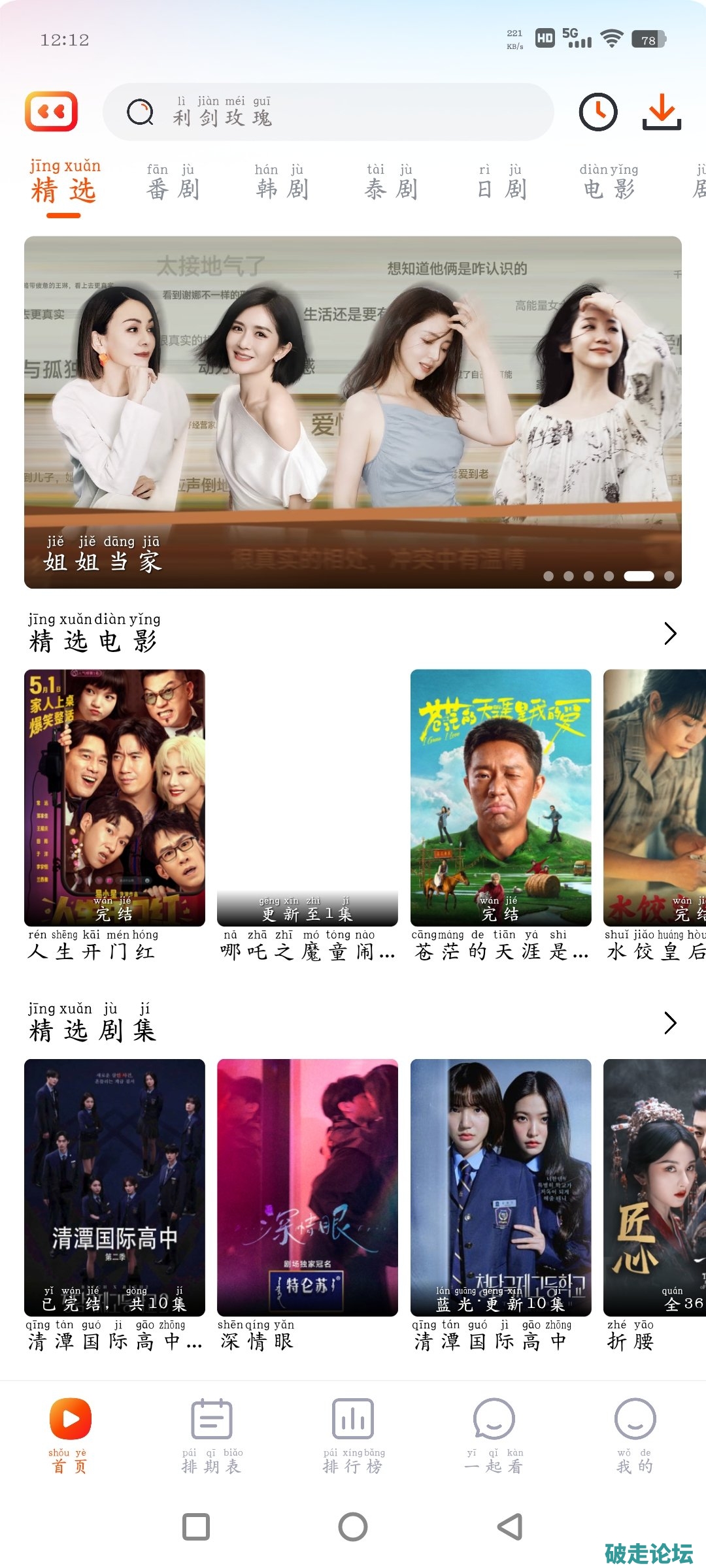
Task: Open the 姐姐当家 banner
Action: pyautogui.click(x=353, y=412)
